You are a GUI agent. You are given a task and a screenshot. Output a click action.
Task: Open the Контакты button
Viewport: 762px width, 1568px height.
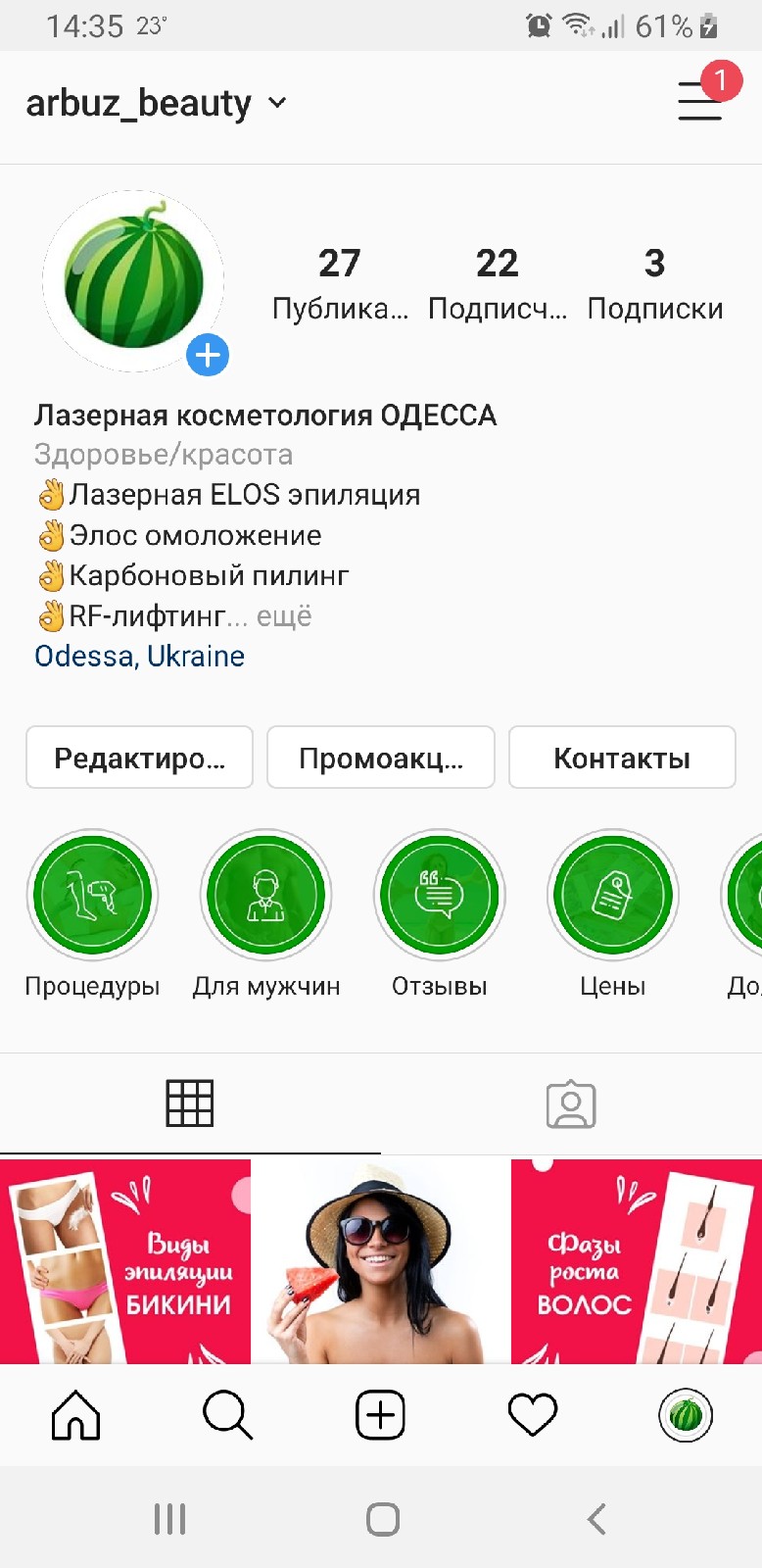(x=622, y=758)
